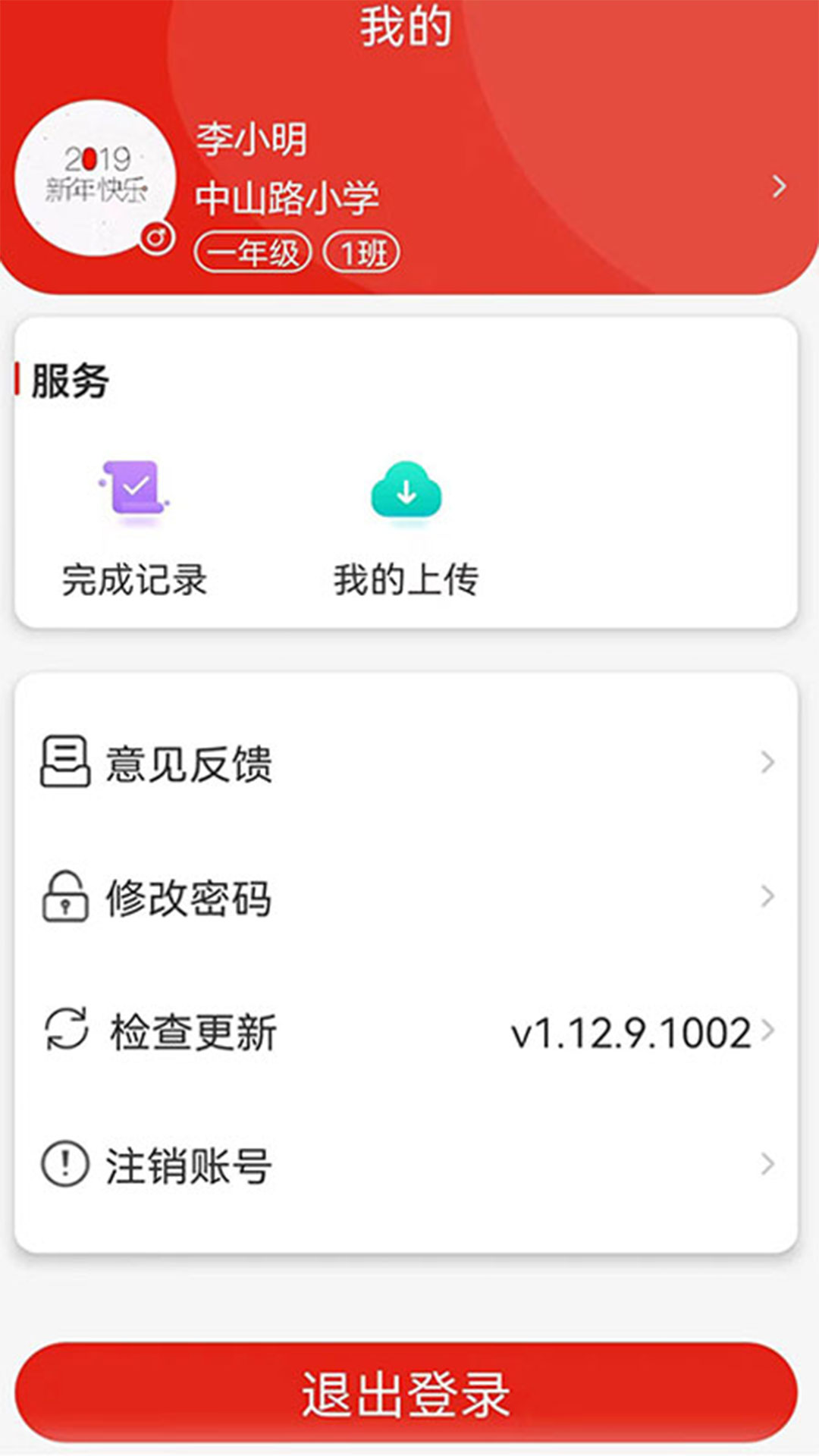The height and width of the screenshot is (1456, 819).
Task: Log out with 退出登录 button
Action: tap(406, 1392)
